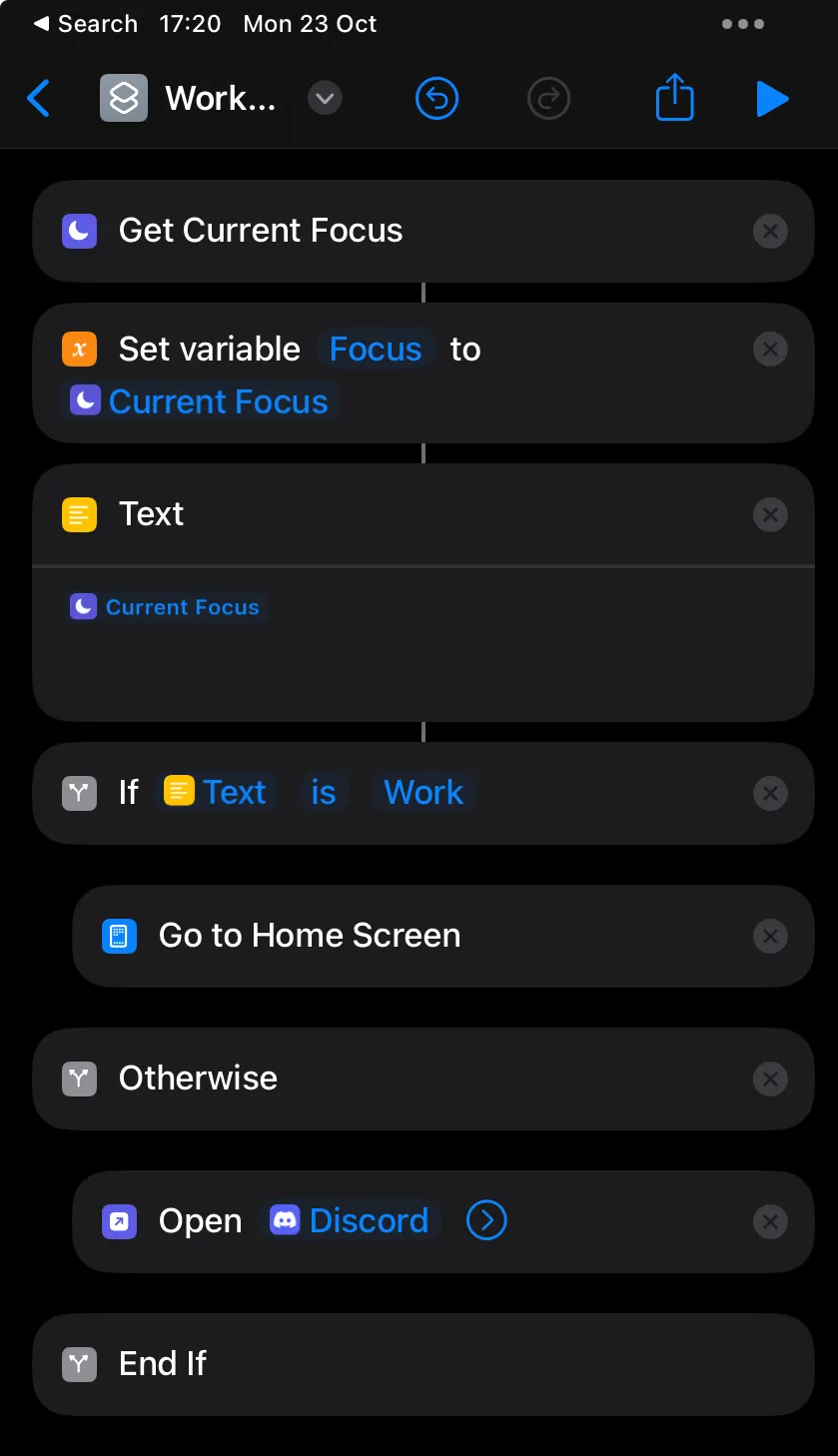Delete the Set variable action

point(770,350)
